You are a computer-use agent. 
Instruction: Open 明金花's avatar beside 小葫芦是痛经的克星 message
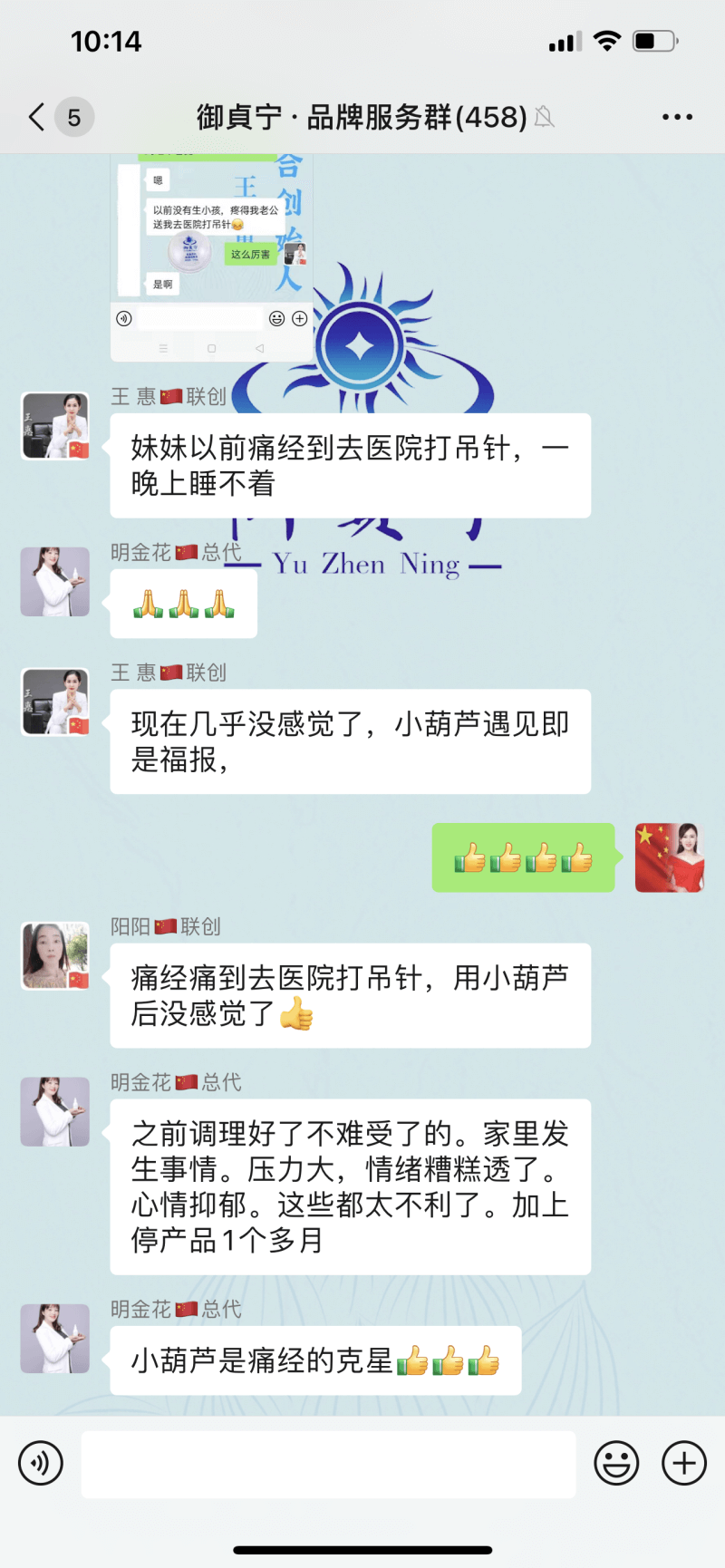point(55,1339)
